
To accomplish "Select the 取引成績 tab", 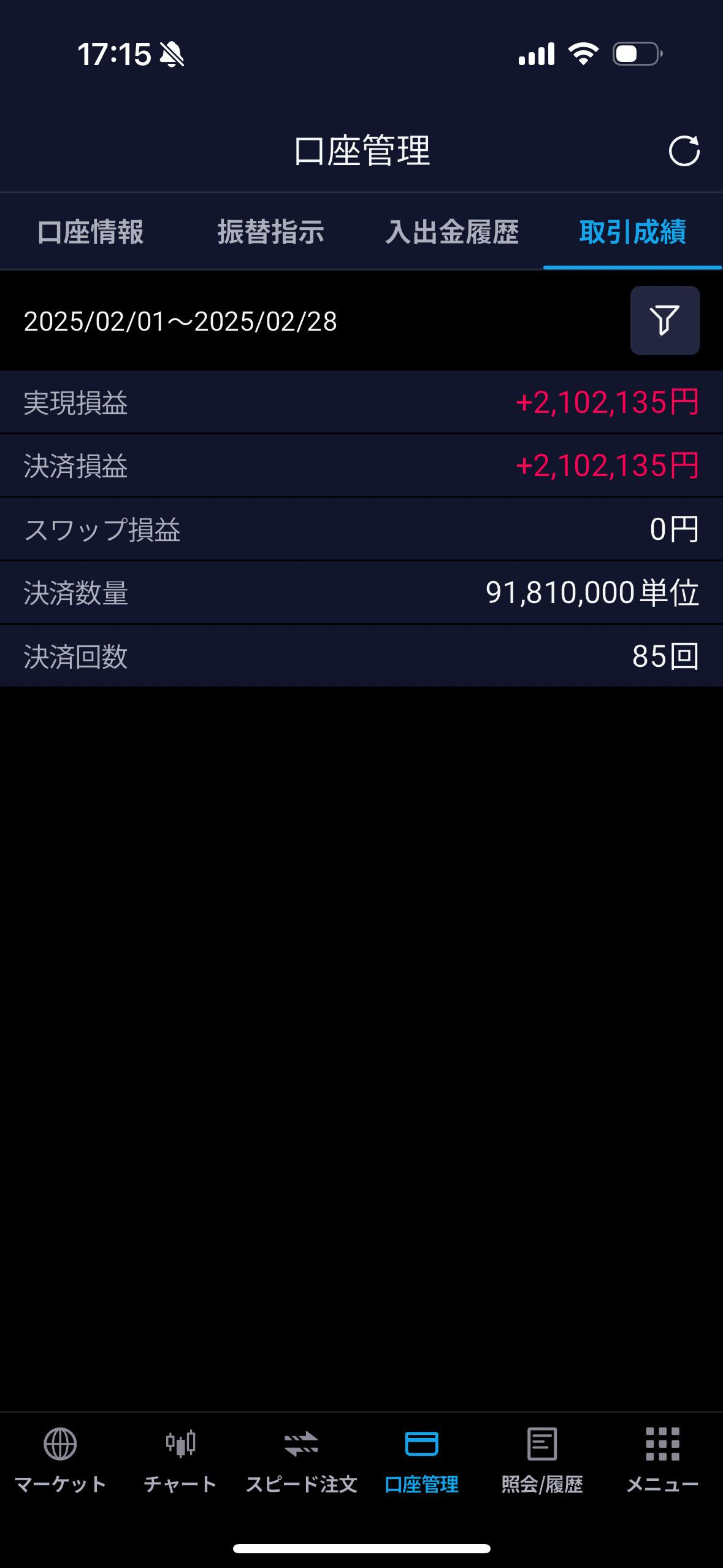I will click(x=632, y=232).
